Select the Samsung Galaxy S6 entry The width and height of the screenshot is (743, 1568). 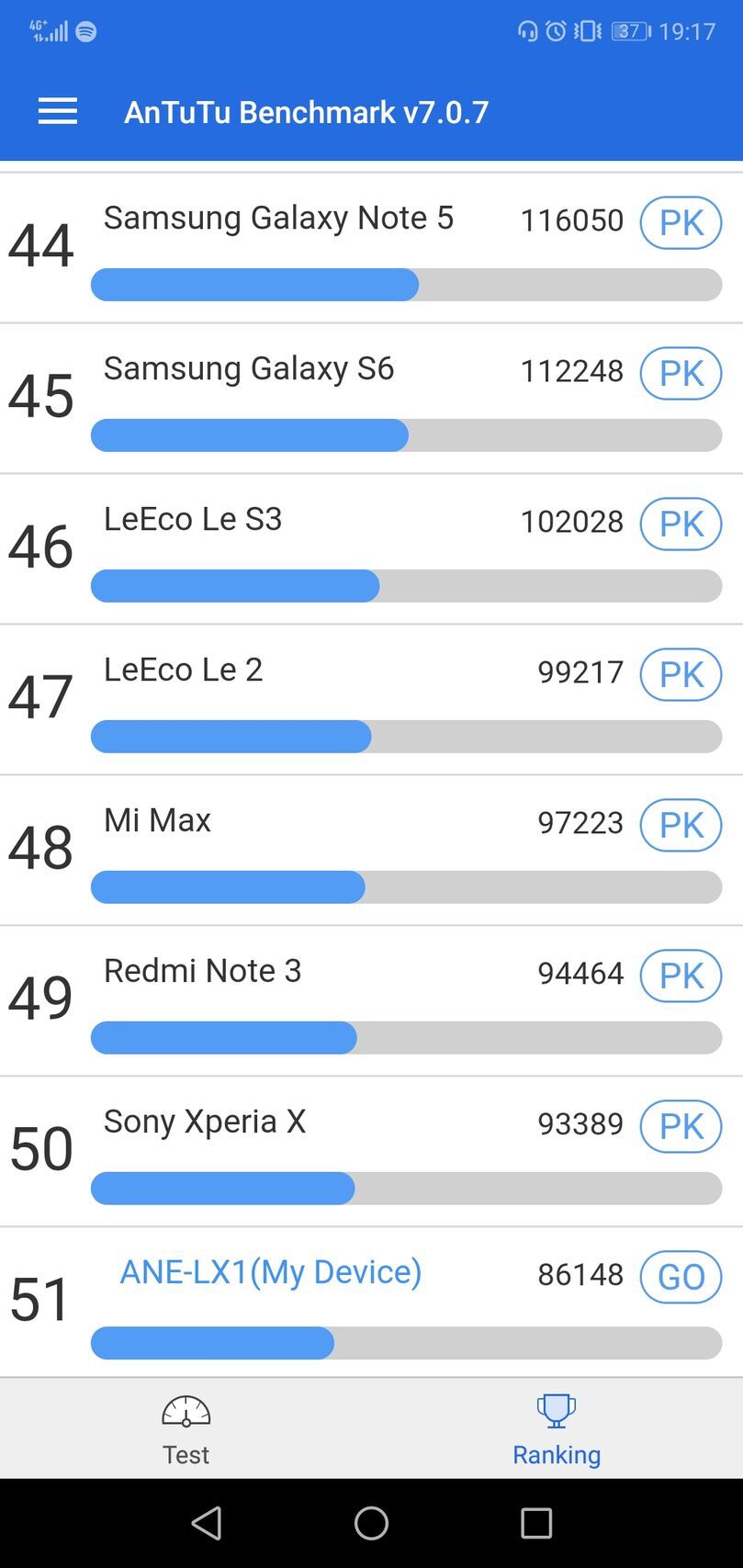pos(249,370)
